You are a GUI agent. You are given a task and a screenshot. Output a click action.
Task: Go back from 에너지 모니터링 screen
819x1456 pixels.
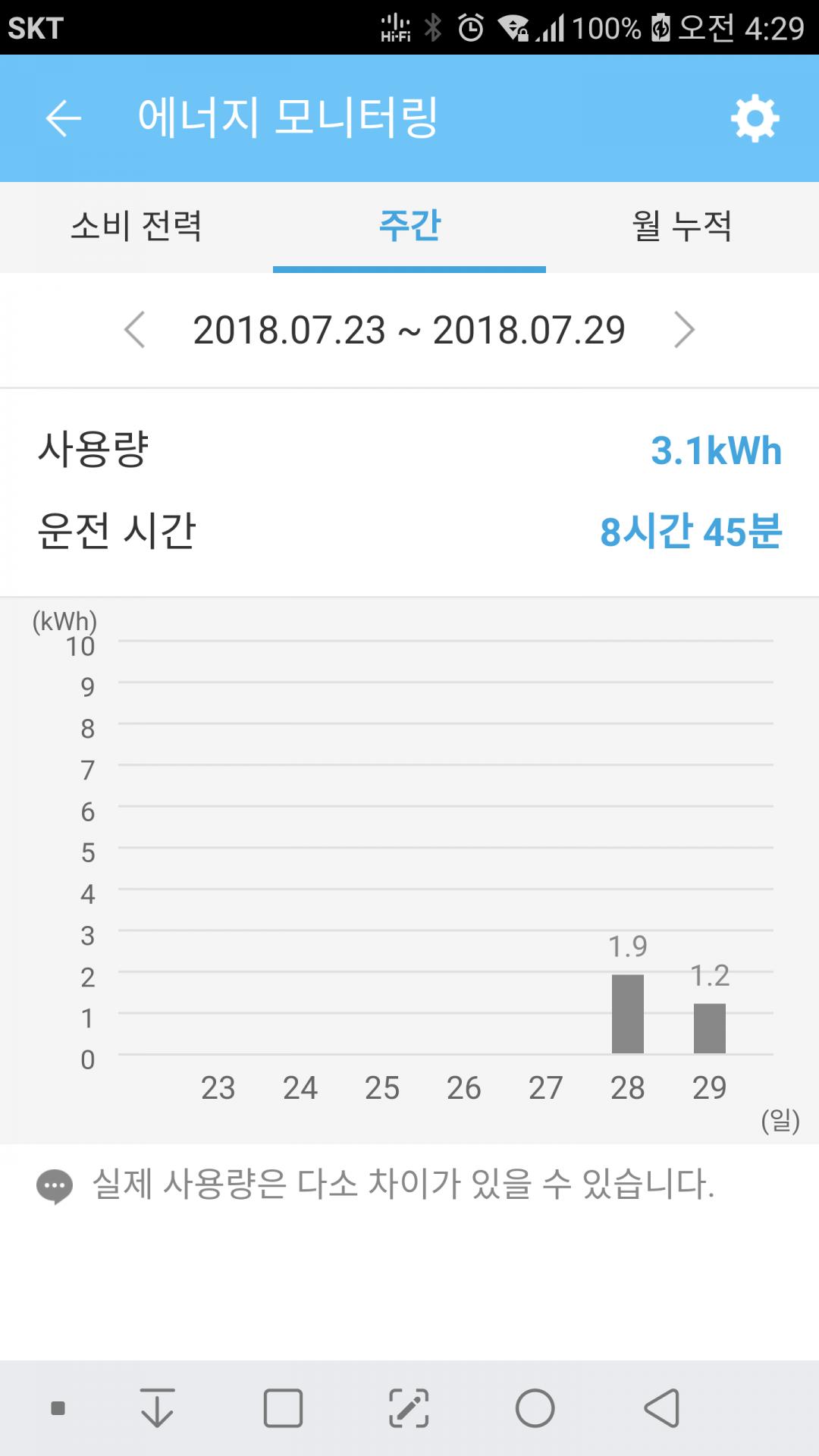pyautogui.click(x=64, y=118)
